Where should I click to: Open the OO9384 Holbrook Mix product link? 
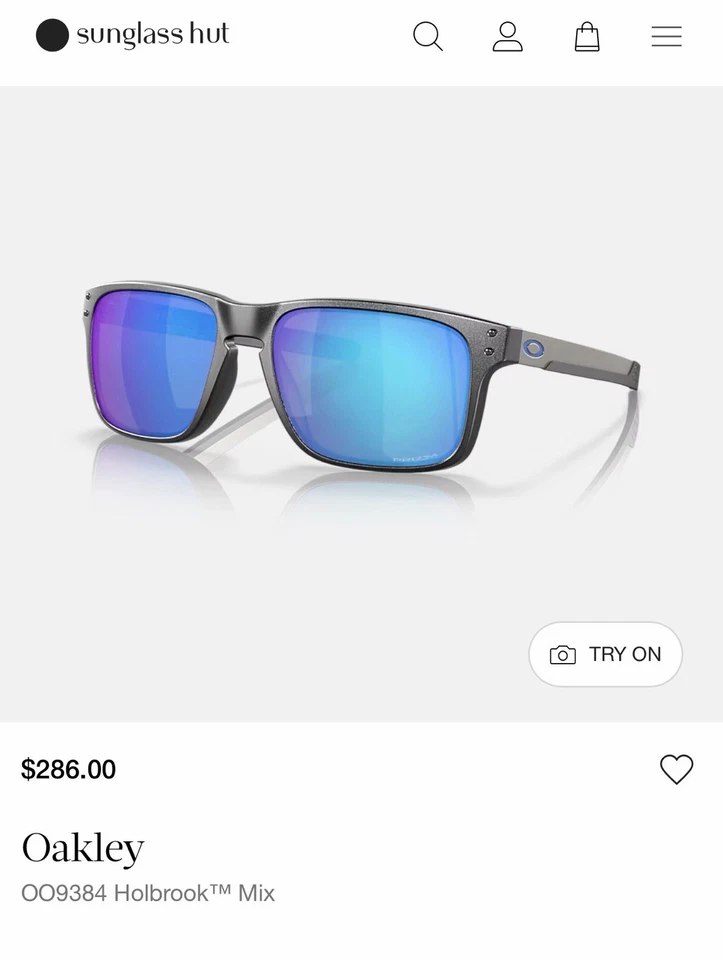tap(148, 893)
